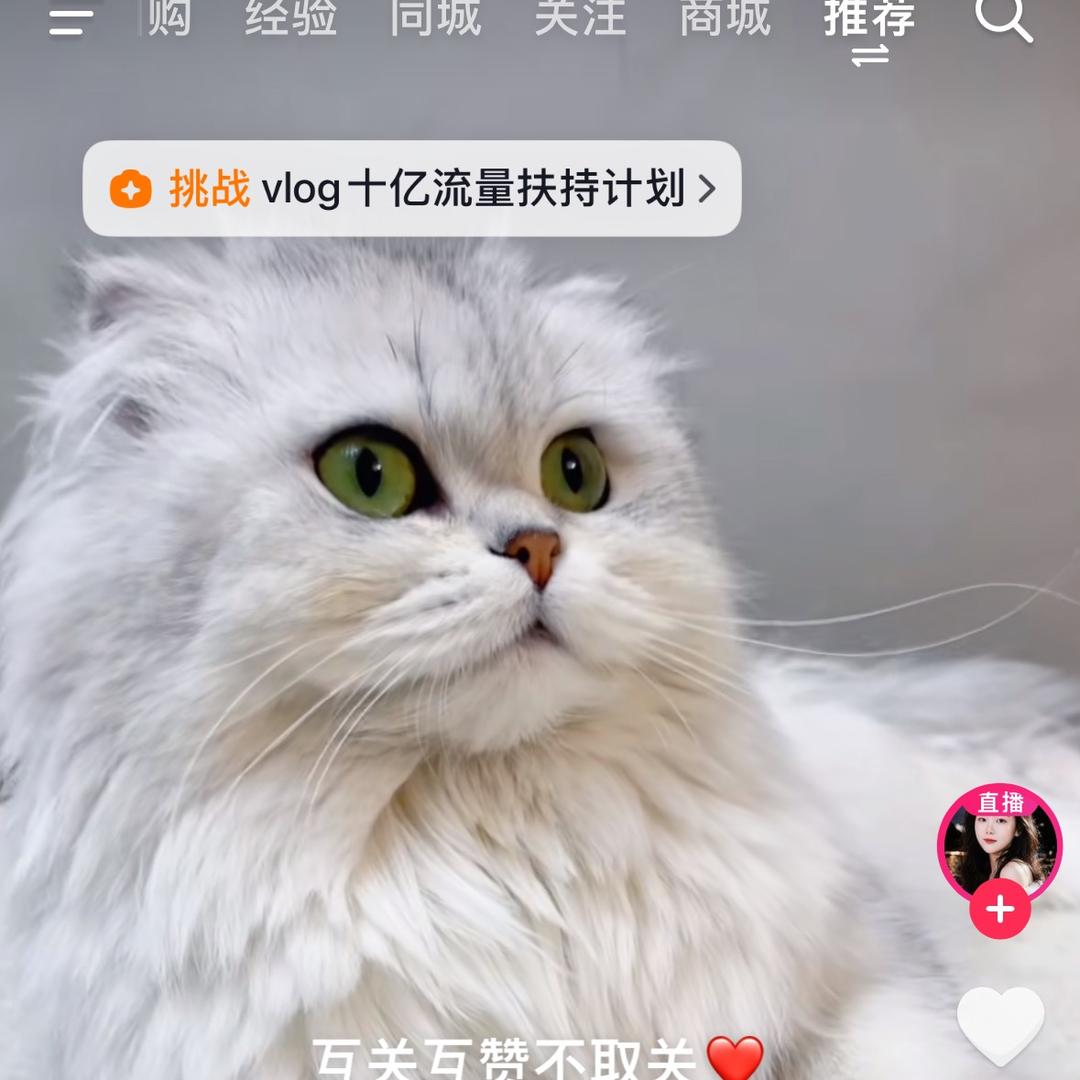The image size is (1080, 1080).
Task: Open the vlog 十亿流量扶持计划 challenge banner
Action: (x=412, y=189)
